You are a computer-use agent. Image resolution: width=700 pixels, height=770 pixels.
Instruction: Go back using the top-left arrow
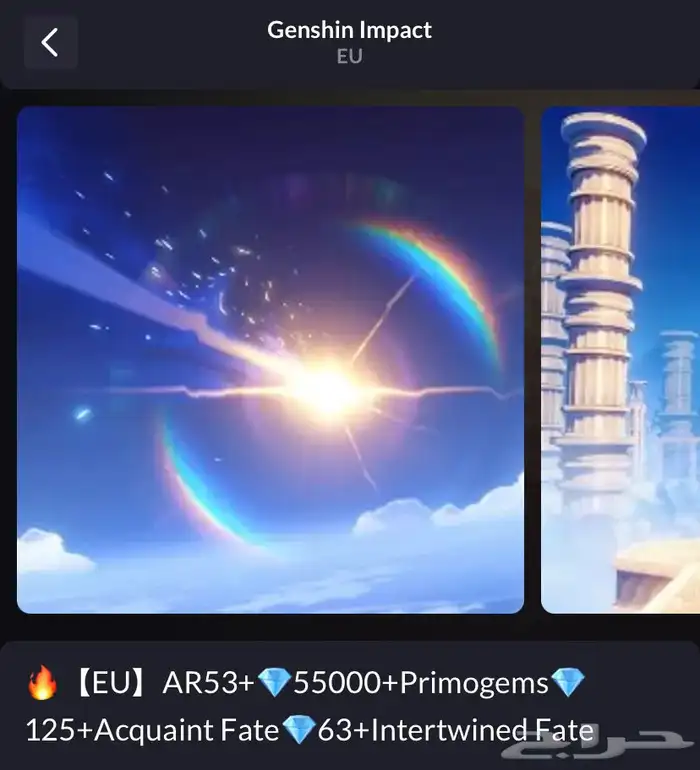coord(50,42)
